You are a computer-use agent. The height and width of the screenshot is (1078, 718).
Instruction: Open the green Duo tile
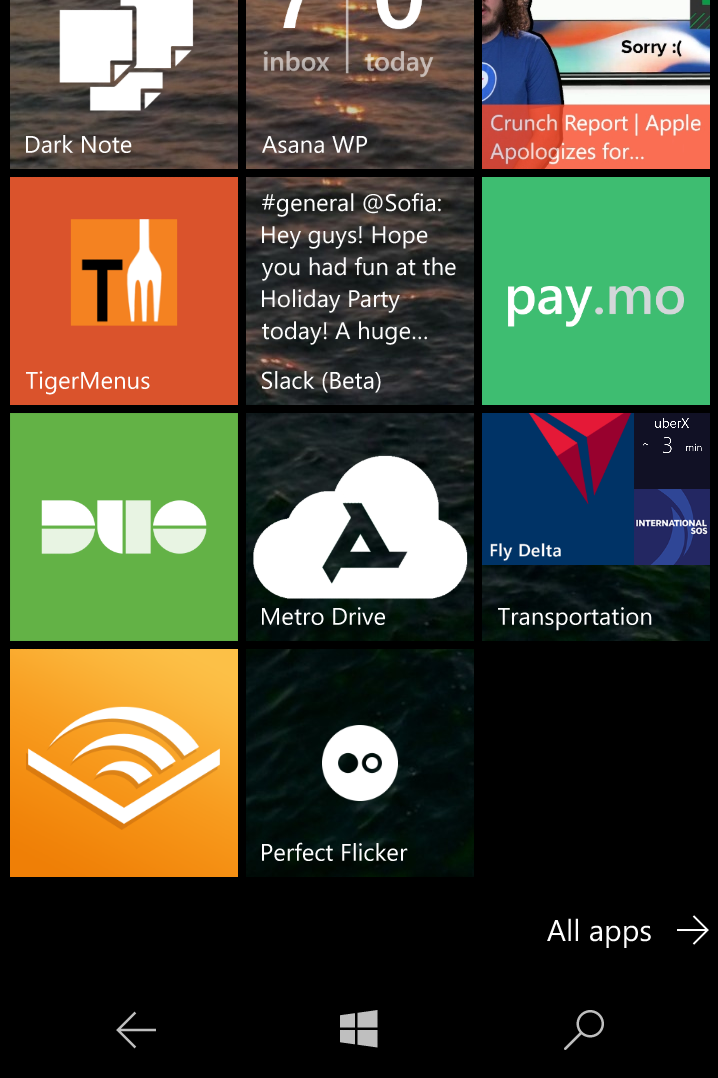pos(124,527)
